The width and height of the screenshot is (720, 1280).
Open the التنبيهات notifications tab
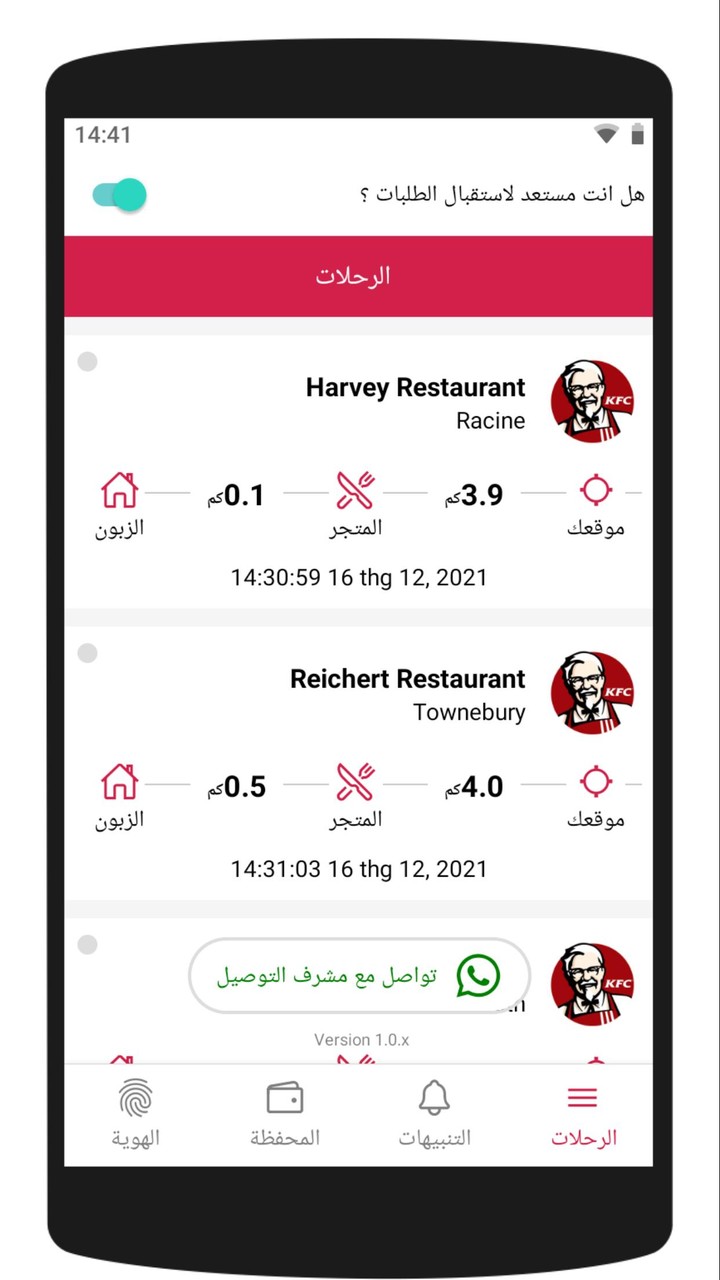point(434,1115)
